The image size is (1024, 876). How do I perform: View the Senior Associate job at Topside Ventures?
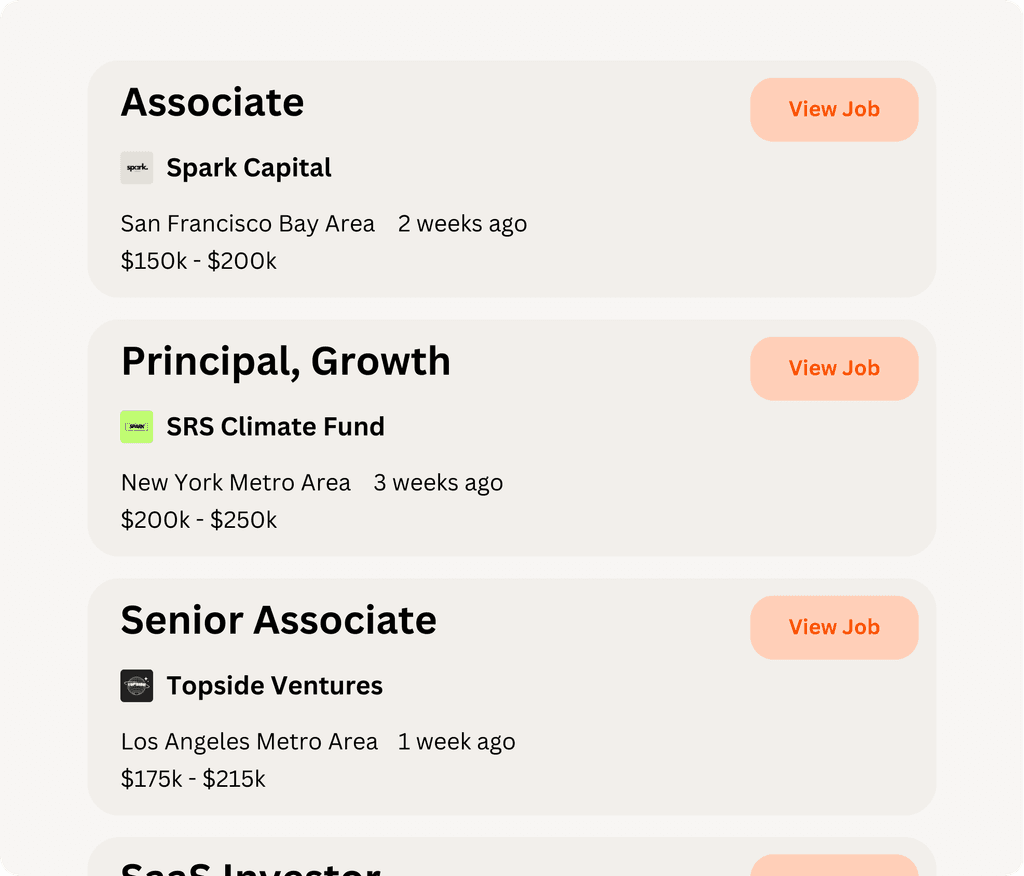(834, 627)
